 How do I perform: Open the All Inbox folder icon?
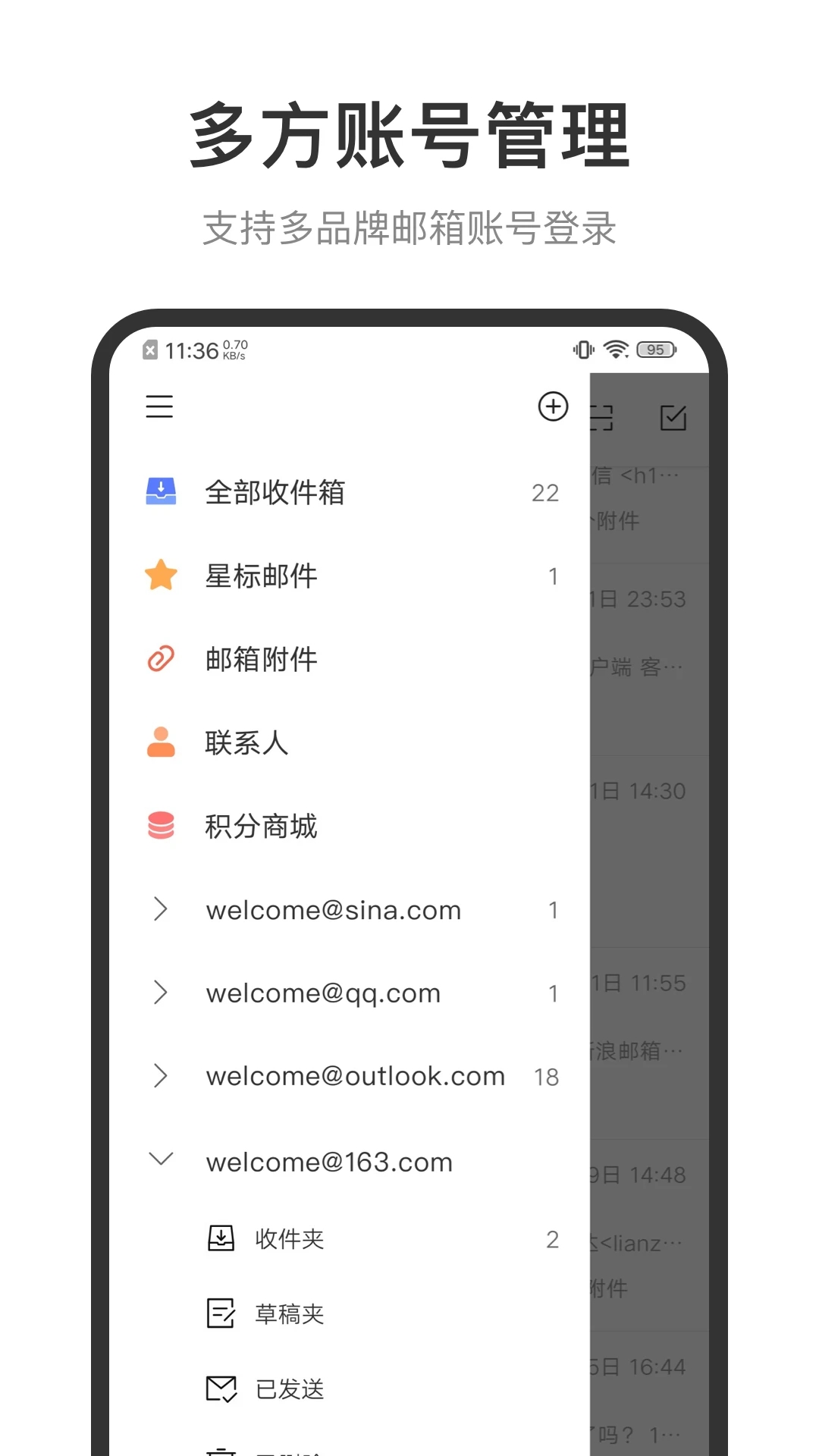coord(161,492)
